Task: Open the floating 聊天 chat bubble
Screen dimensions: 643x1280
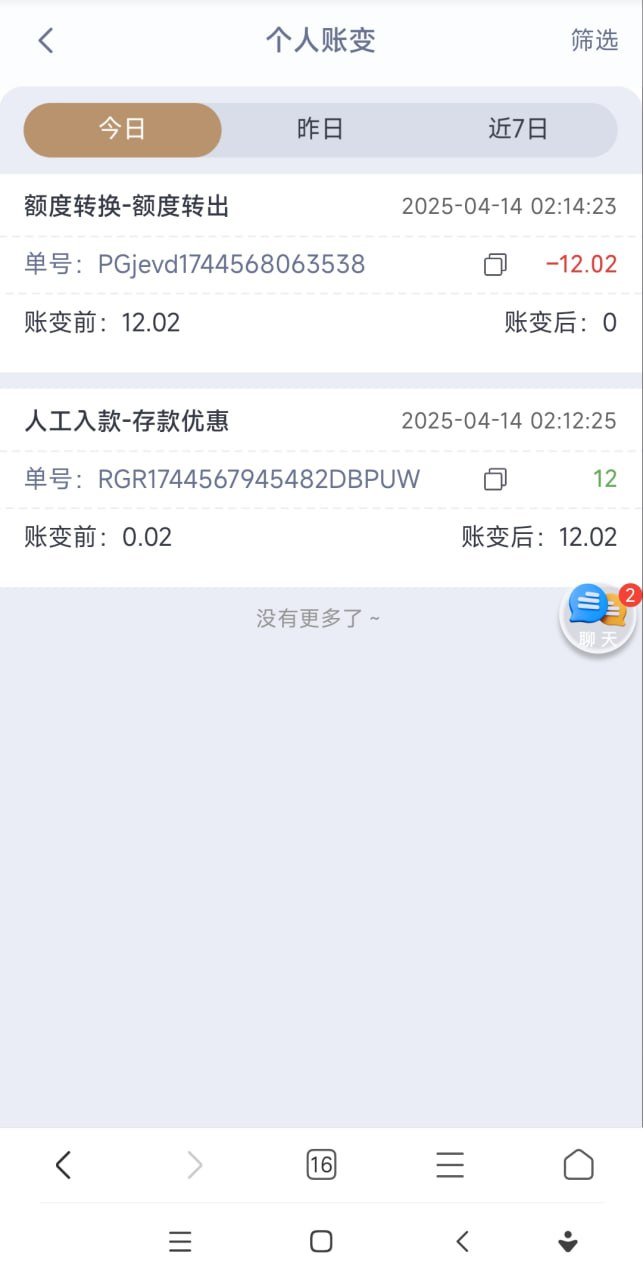Action: click(x=599, y=618)
